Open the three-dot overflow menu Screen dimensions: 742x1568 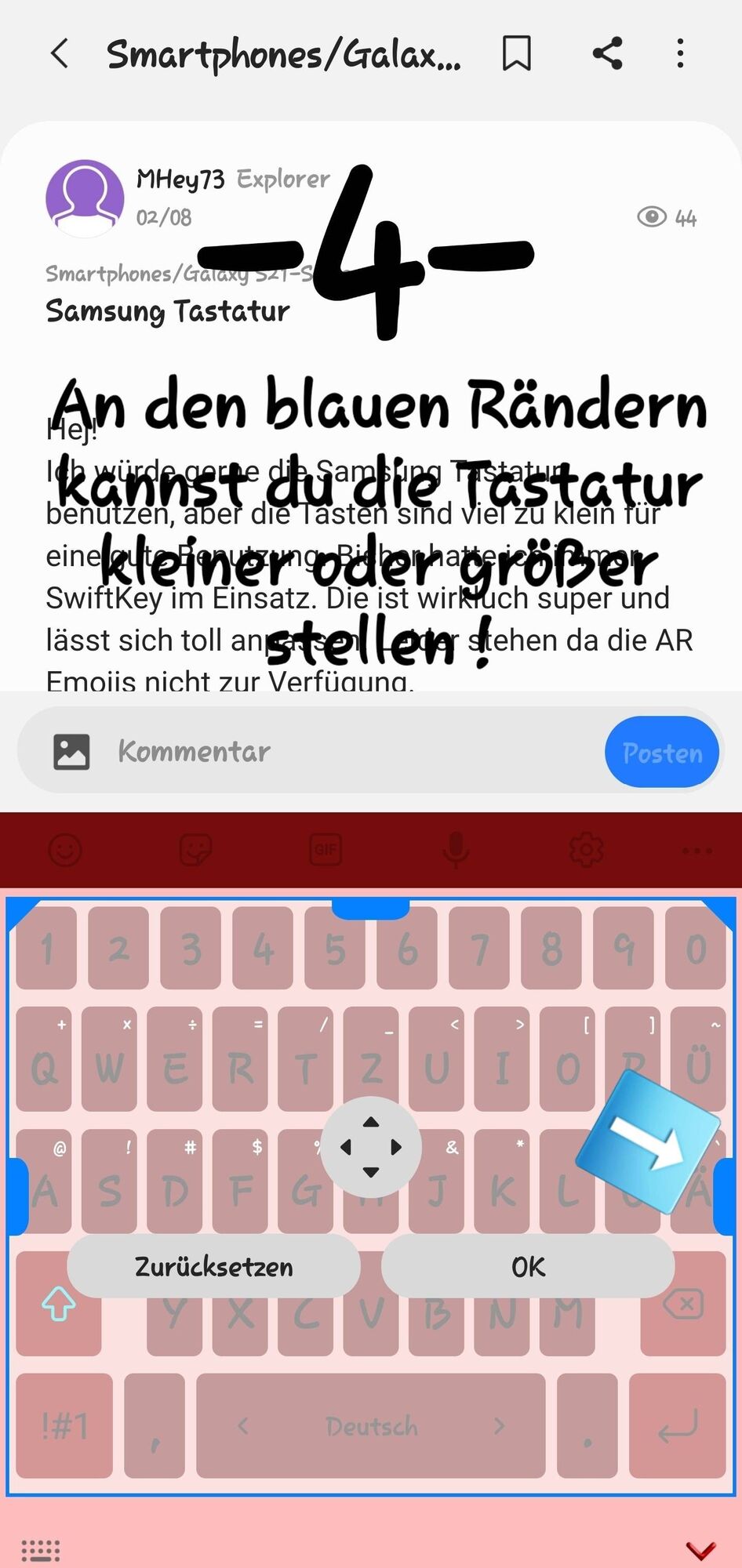tap(680, 54)
